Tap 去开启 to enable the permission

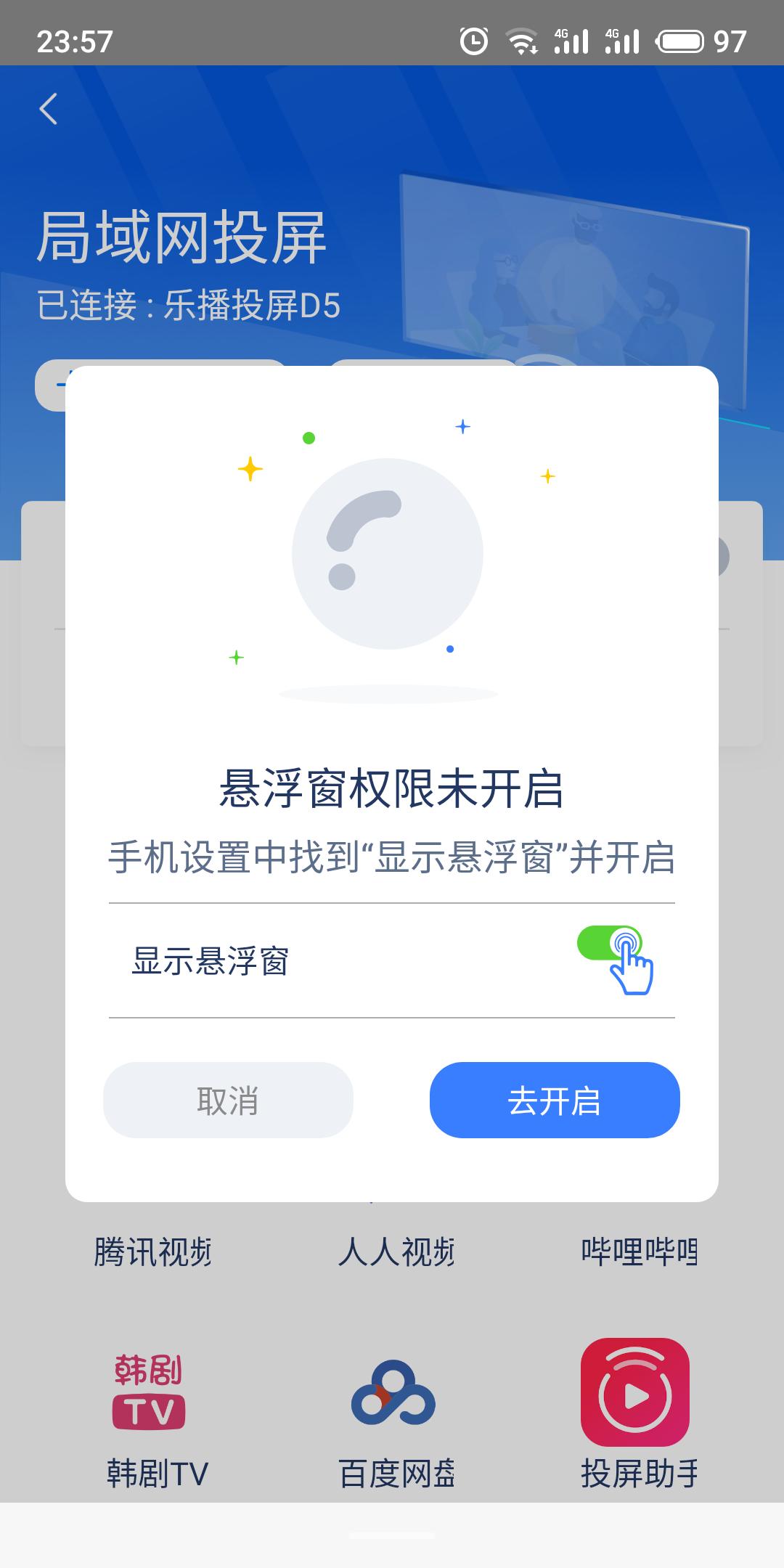tap(554, 1101)
